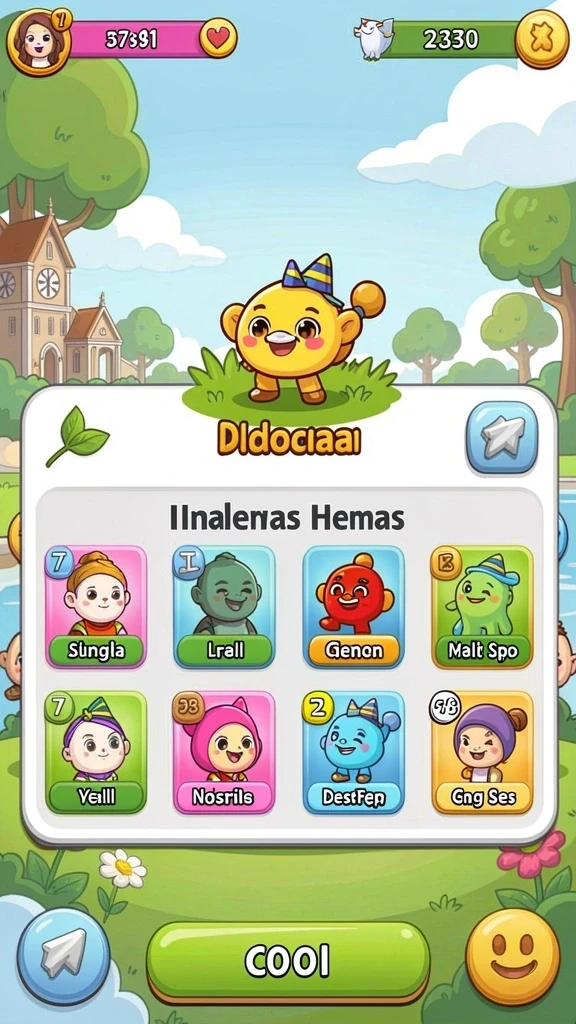Screen dimensions: 576x1024
Task: Open the Malt Spo character card
Action: [x=482, y=607]
